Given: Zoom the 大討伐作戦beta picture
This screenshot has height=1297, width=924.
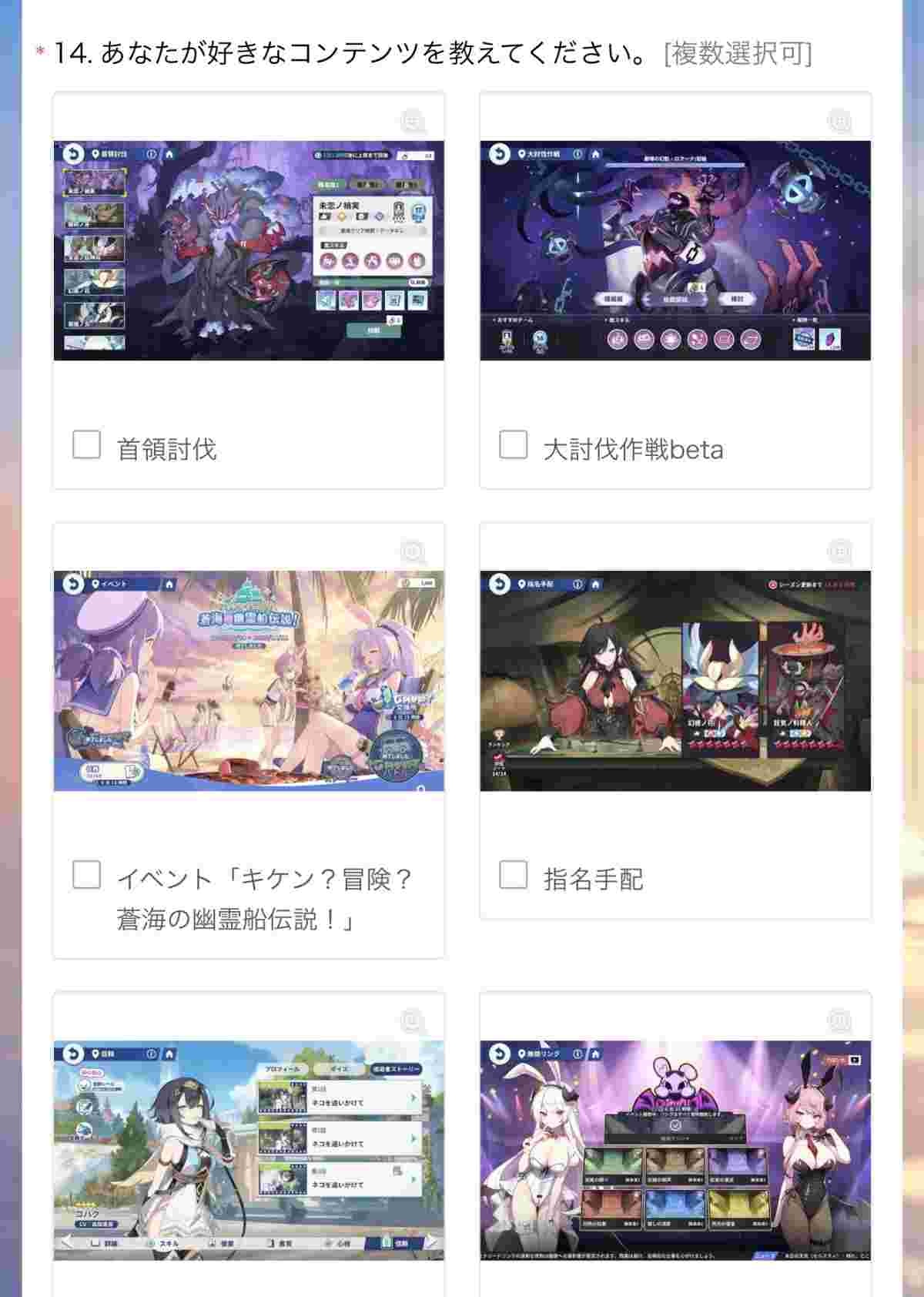Looking at the screenshot, I should click(840, 121).
